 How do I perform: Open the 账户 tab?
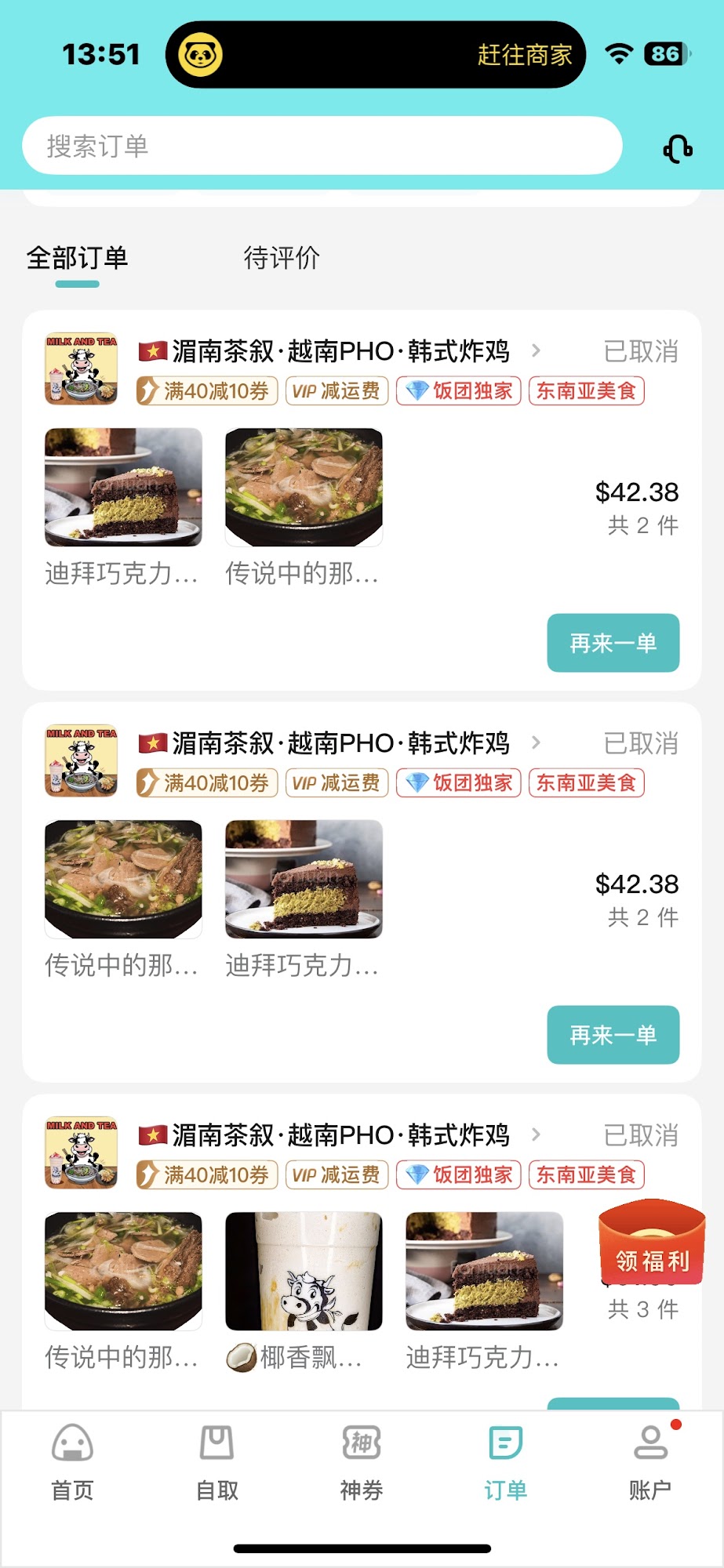point(650,1461)
